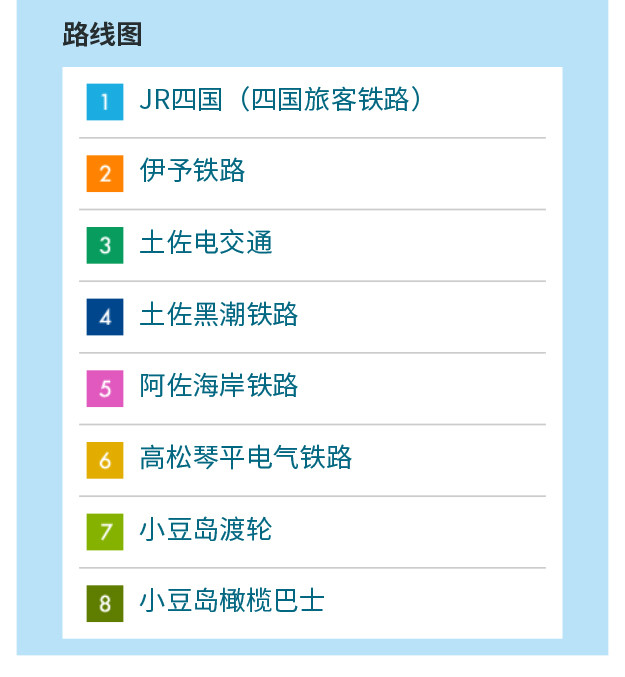Image resolution: width=625 pixels, height=677 pixels.
Task: Open 伊予铁路 route map link
Action: coord(312,174)
